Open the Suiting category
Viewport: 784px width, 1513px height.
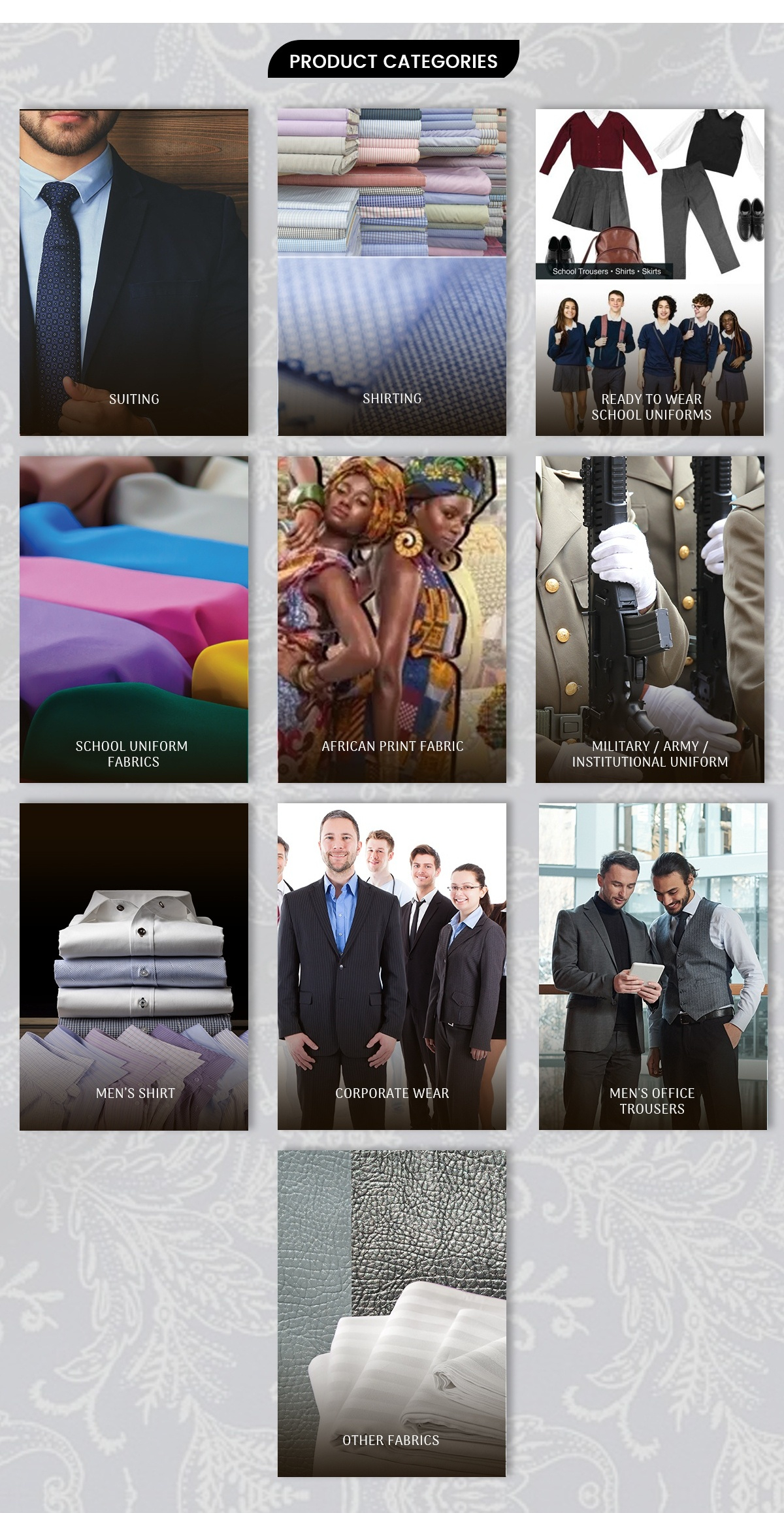pos(134,272)
